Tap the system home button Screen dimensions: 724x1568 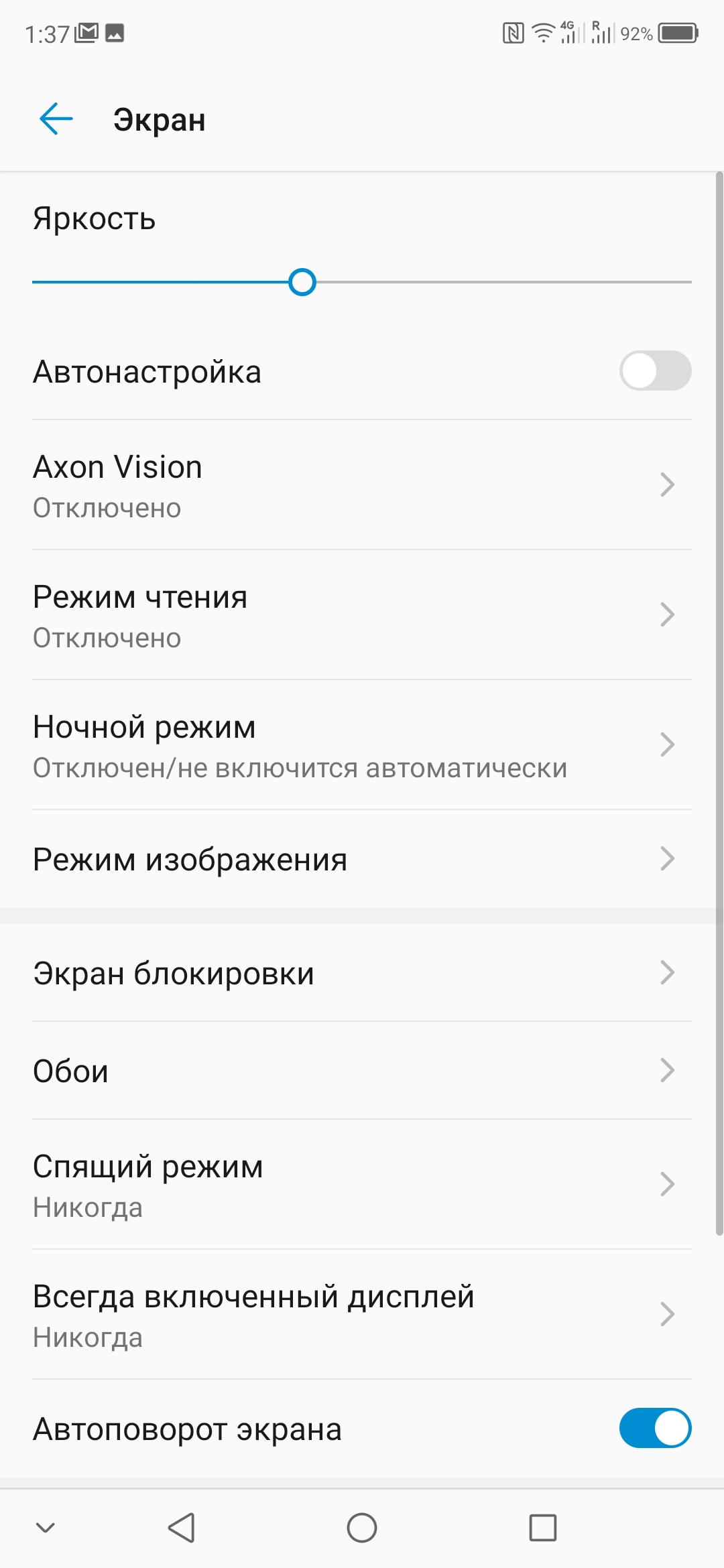tap(362, 1528)
